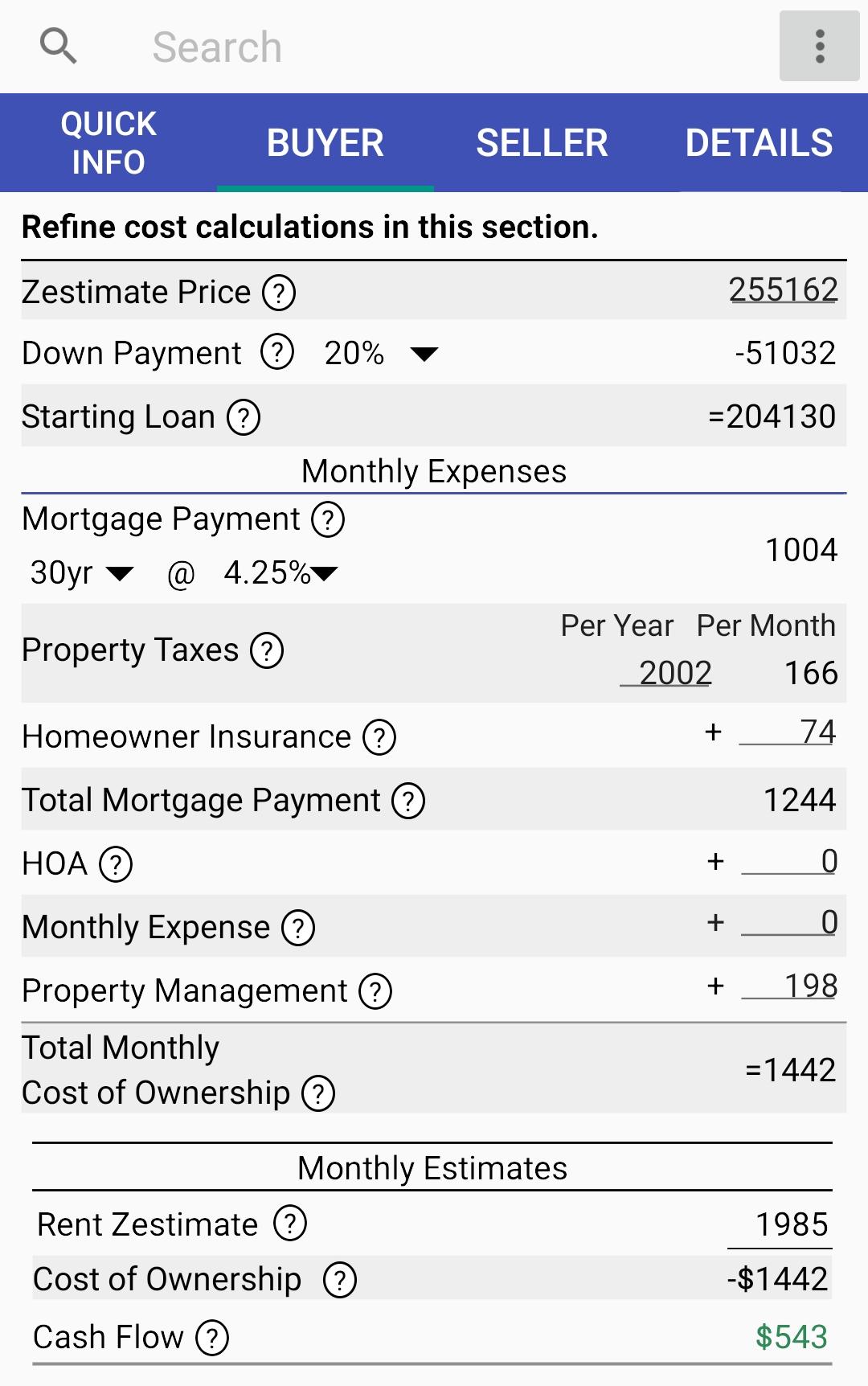Open the Property Taxes help icon
The height and width of the screenshot is (1386, 868).
pos(268,651)
